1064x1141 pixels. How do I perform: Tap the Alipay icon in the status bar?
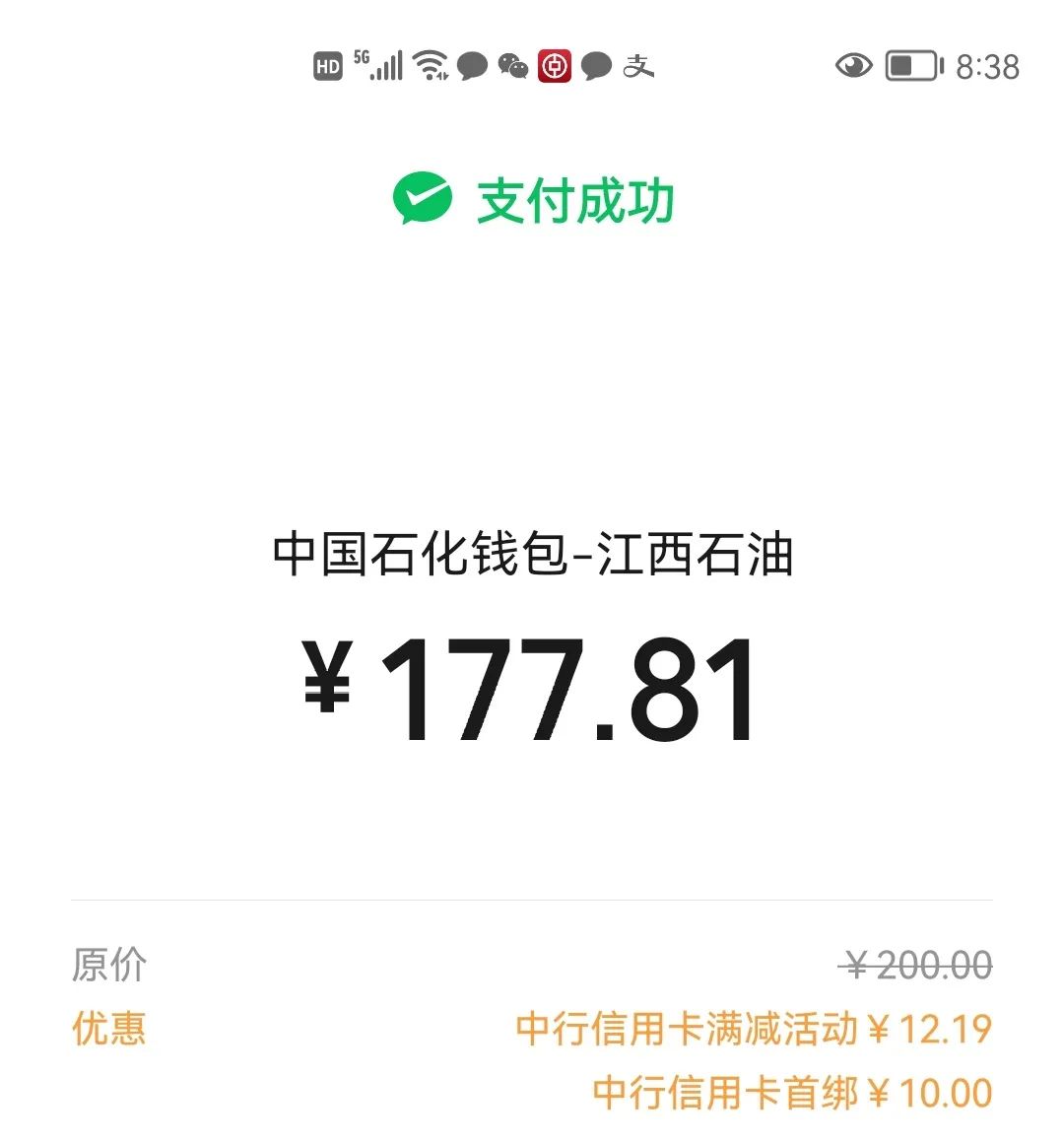click(638, 67)
